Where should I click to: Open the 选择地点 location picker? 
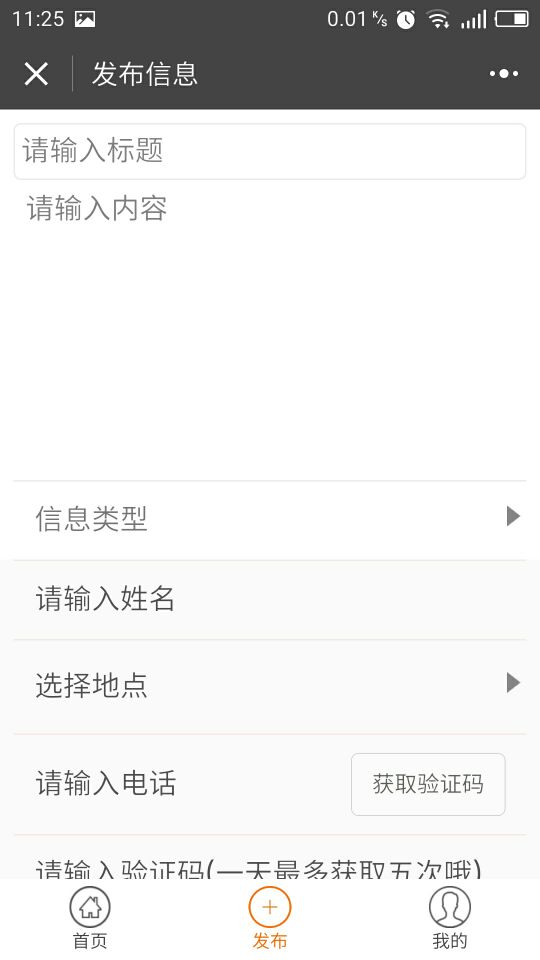click(x=270, y=684)
